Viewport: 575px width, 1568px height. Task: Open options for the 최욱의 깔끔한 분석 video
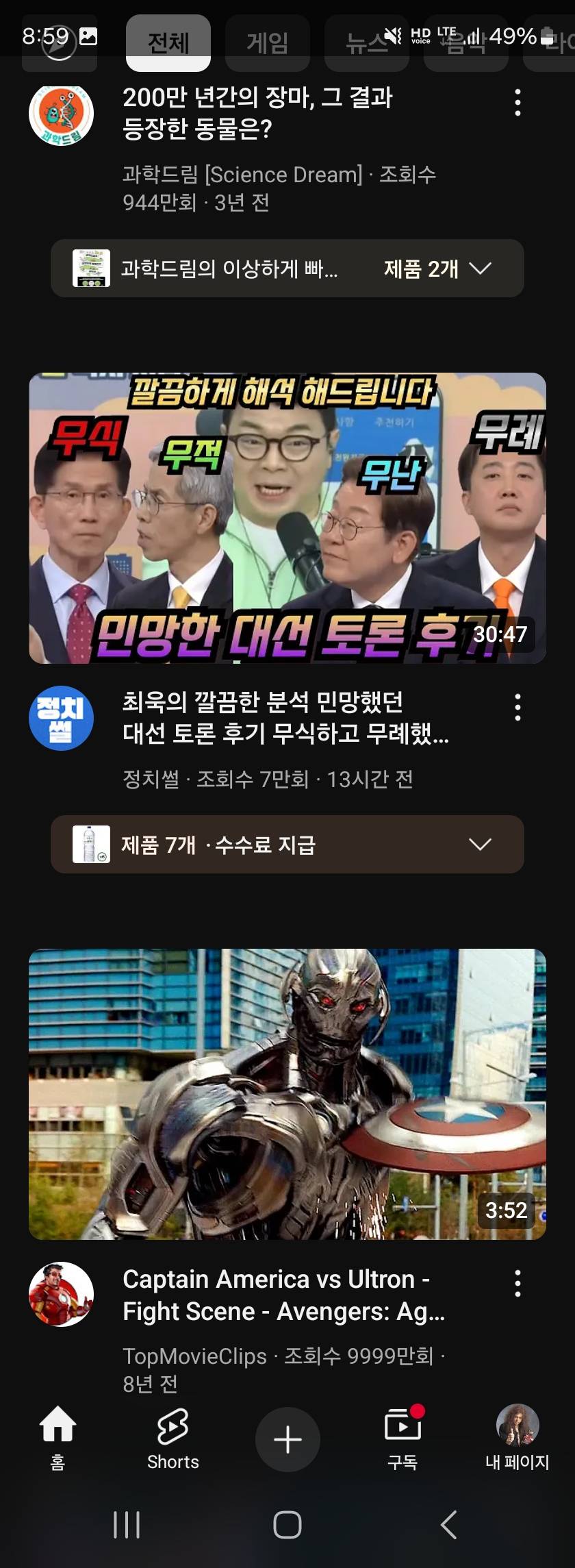[x=517, y=707]
